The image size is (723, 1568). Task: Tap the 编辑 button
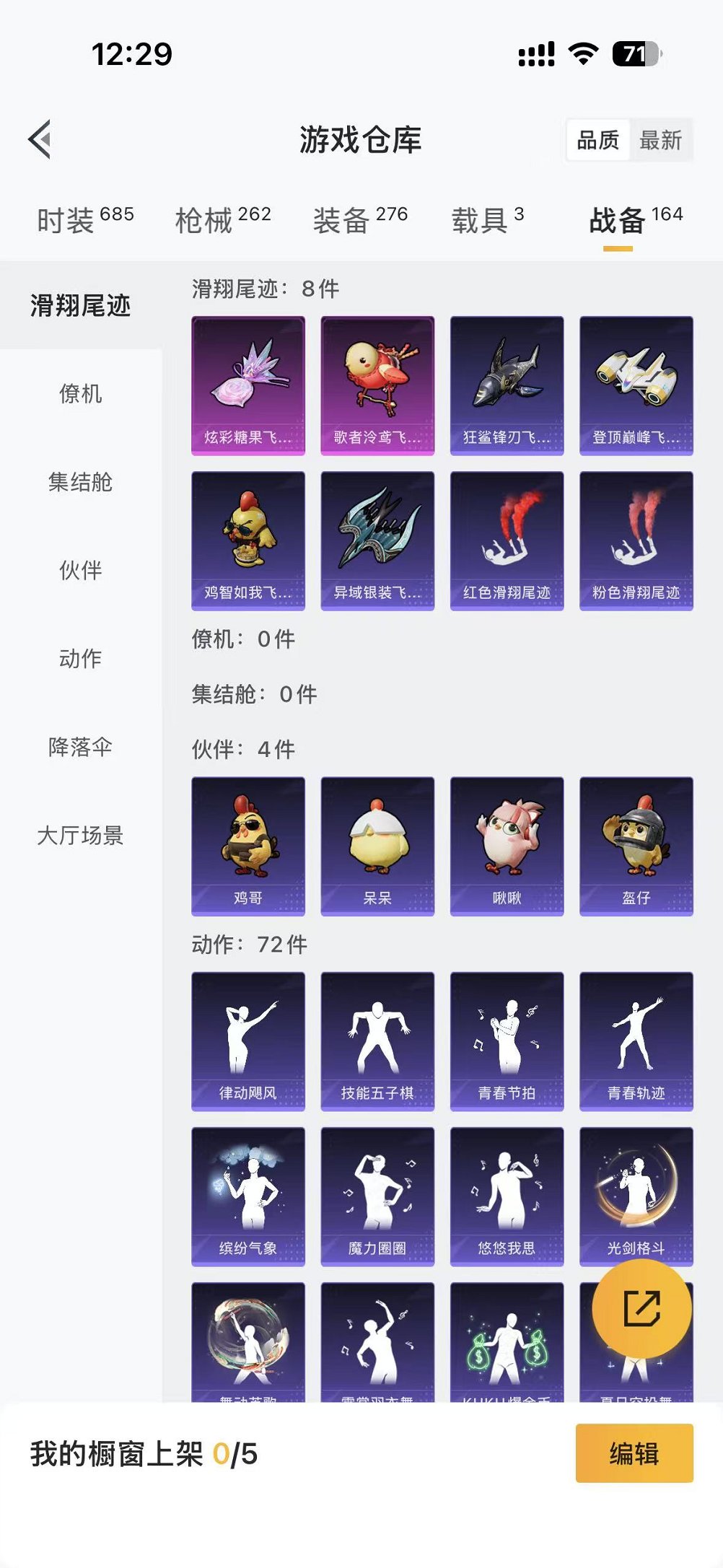tap(634, 1453)
